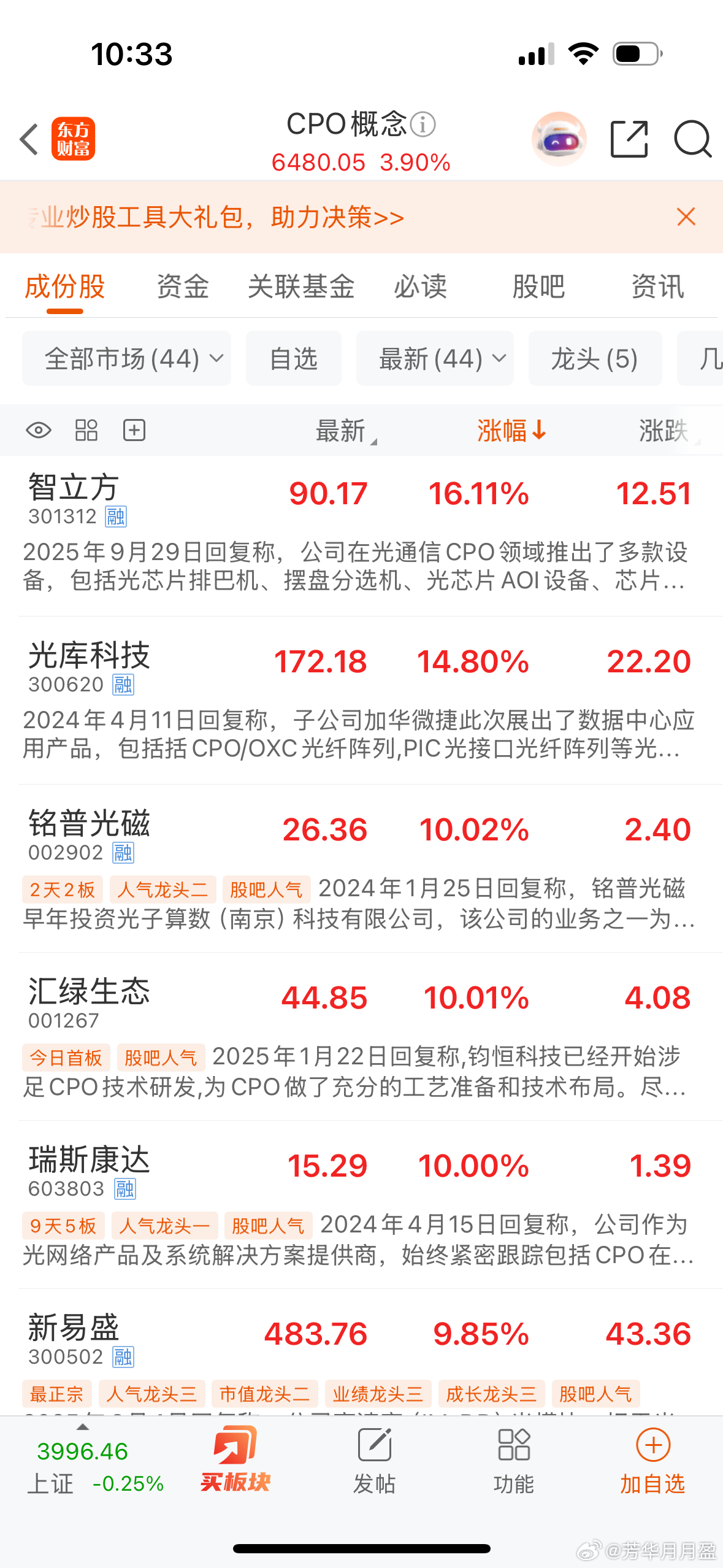Open the robot assistant avatar

click(x=558, y=139)
